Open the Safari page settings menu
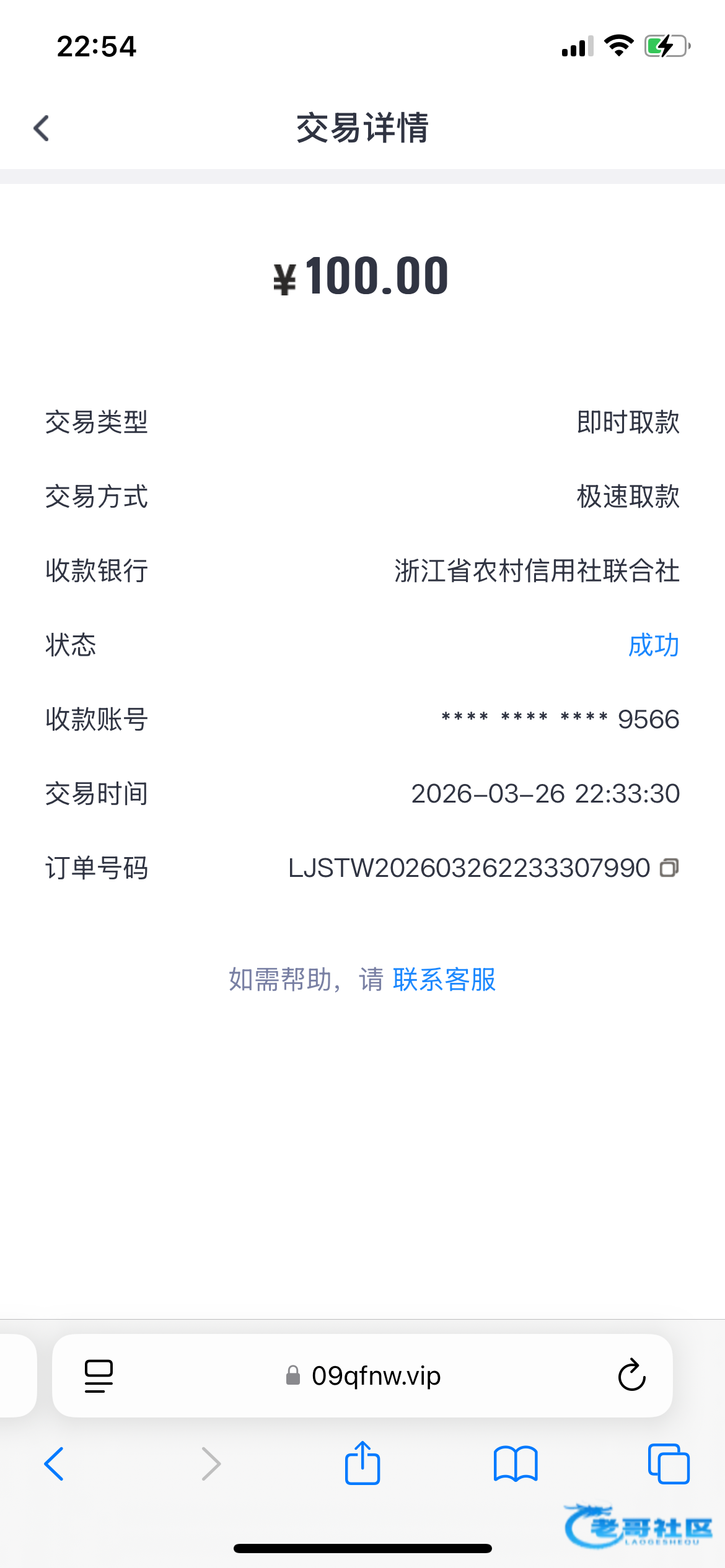The width and height of the screenshot is (725, 1568). (99, 1376)
